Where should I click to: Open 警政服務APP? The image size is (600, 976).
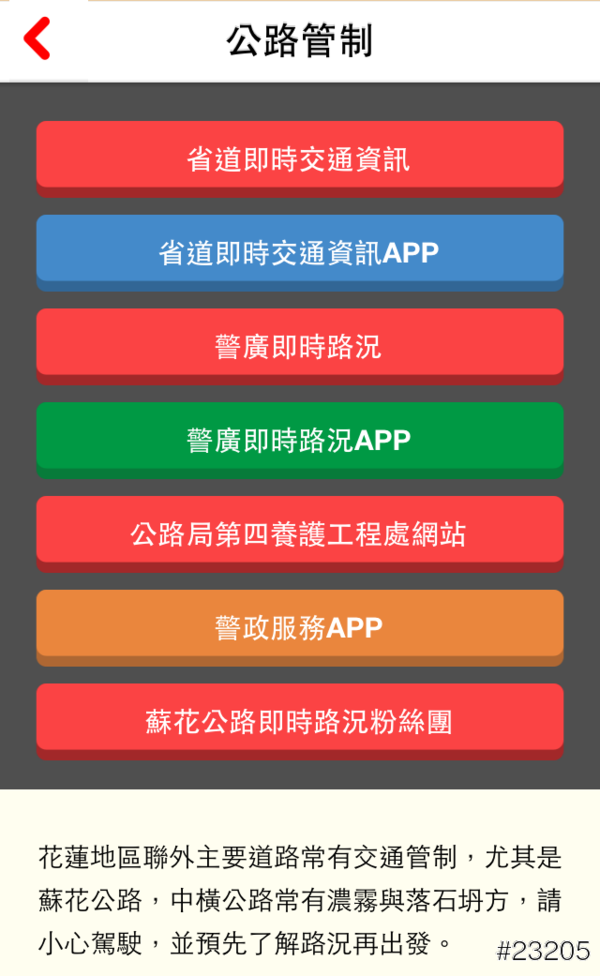300,627
